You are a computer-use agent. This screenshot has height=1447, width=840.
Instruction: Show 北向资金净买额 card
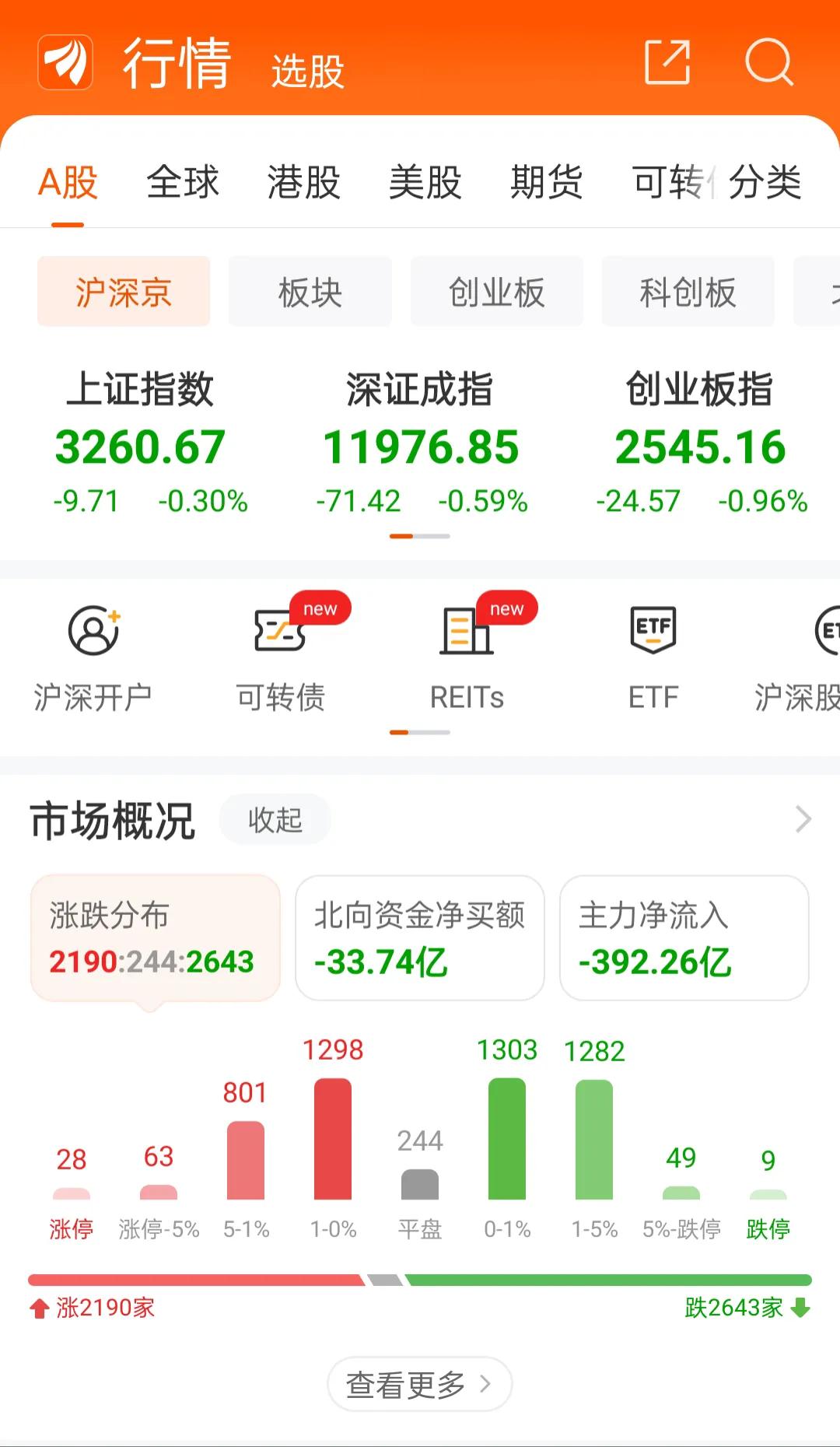point(420,937)
